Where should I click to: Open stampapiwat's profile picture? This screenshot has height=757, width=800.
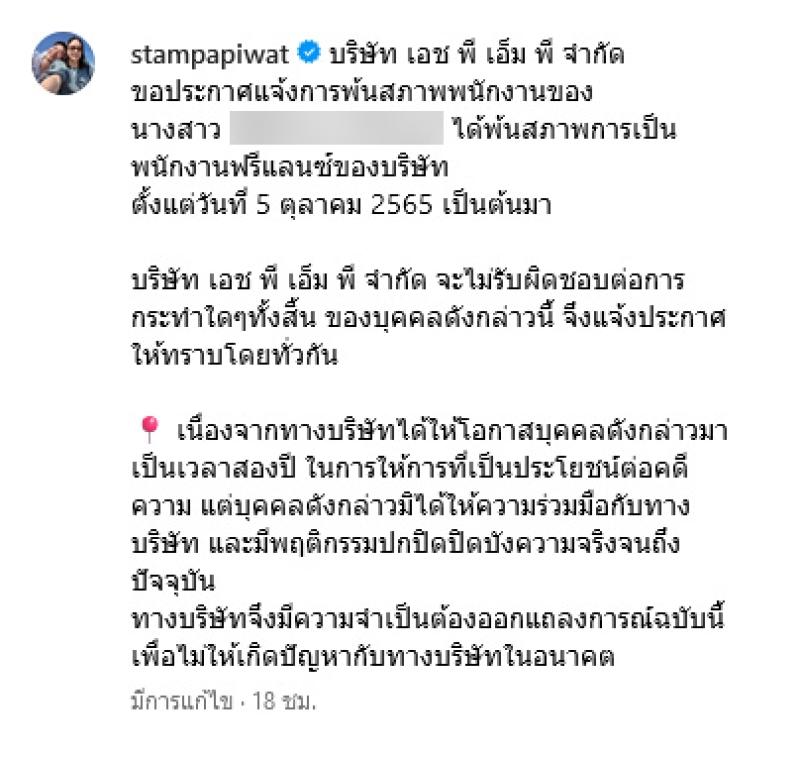click(x=65, y=63)
